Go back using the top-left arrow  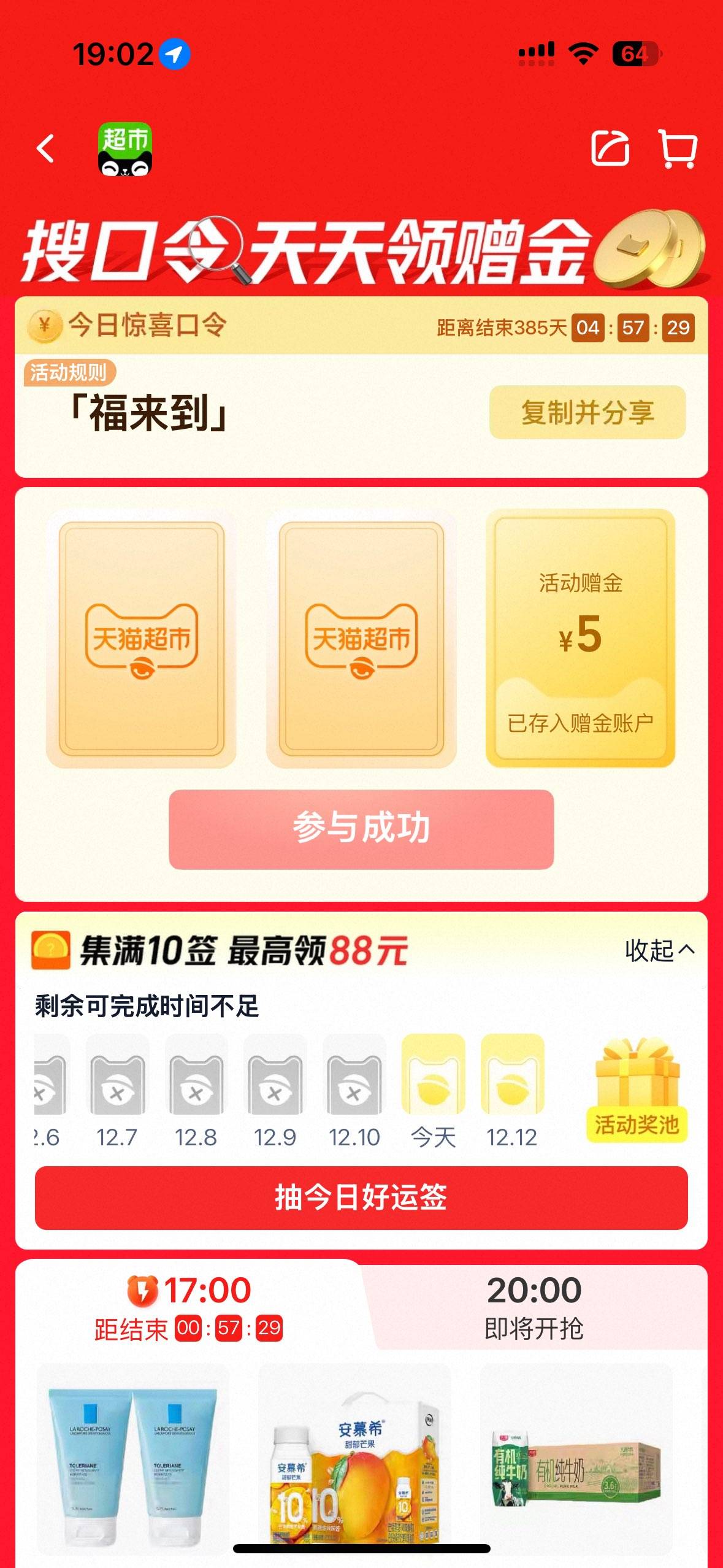pos(45,149)
